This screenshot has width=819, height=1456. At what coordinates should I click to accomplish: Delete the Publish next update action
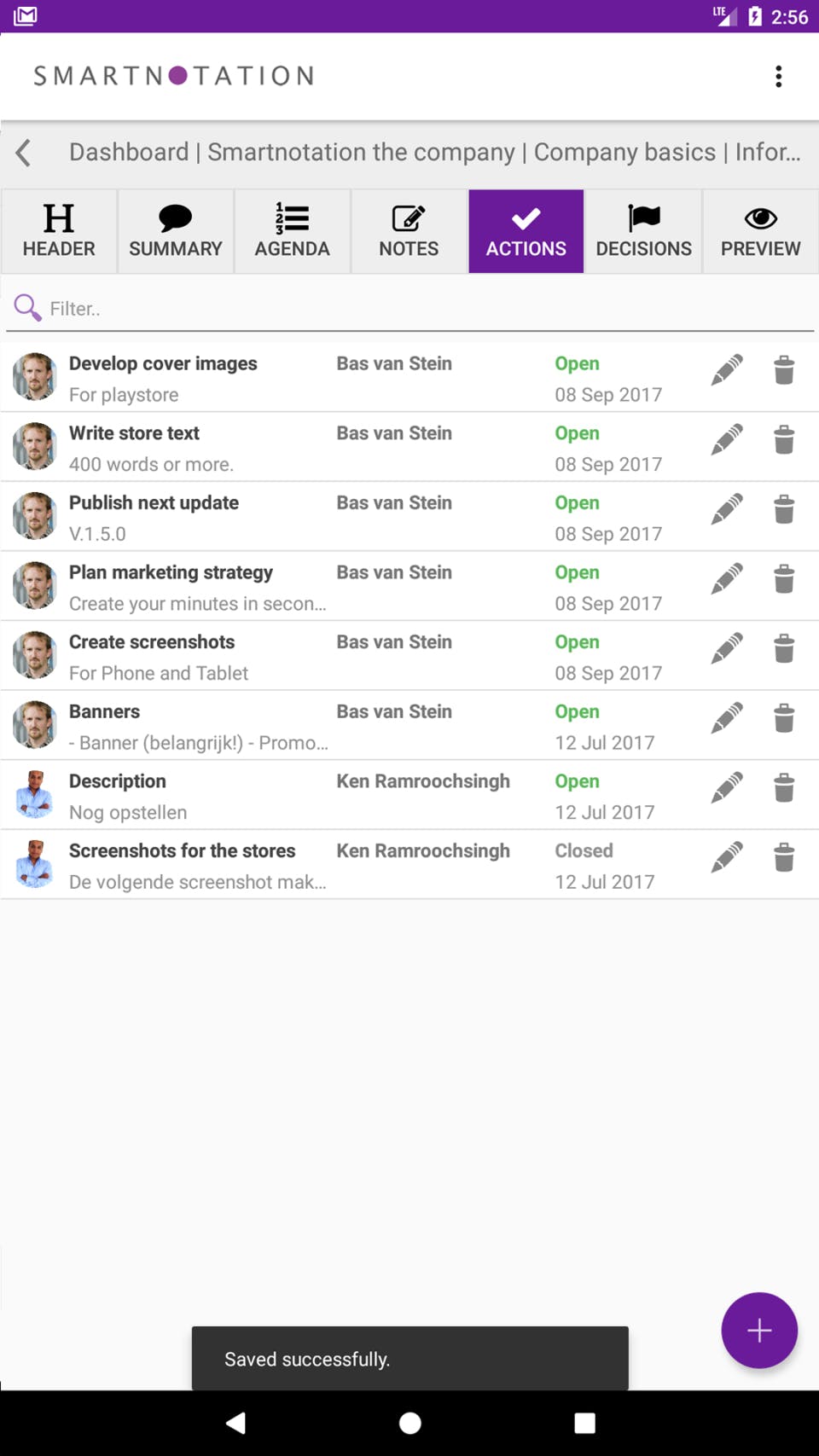click(x=784, y=509)
